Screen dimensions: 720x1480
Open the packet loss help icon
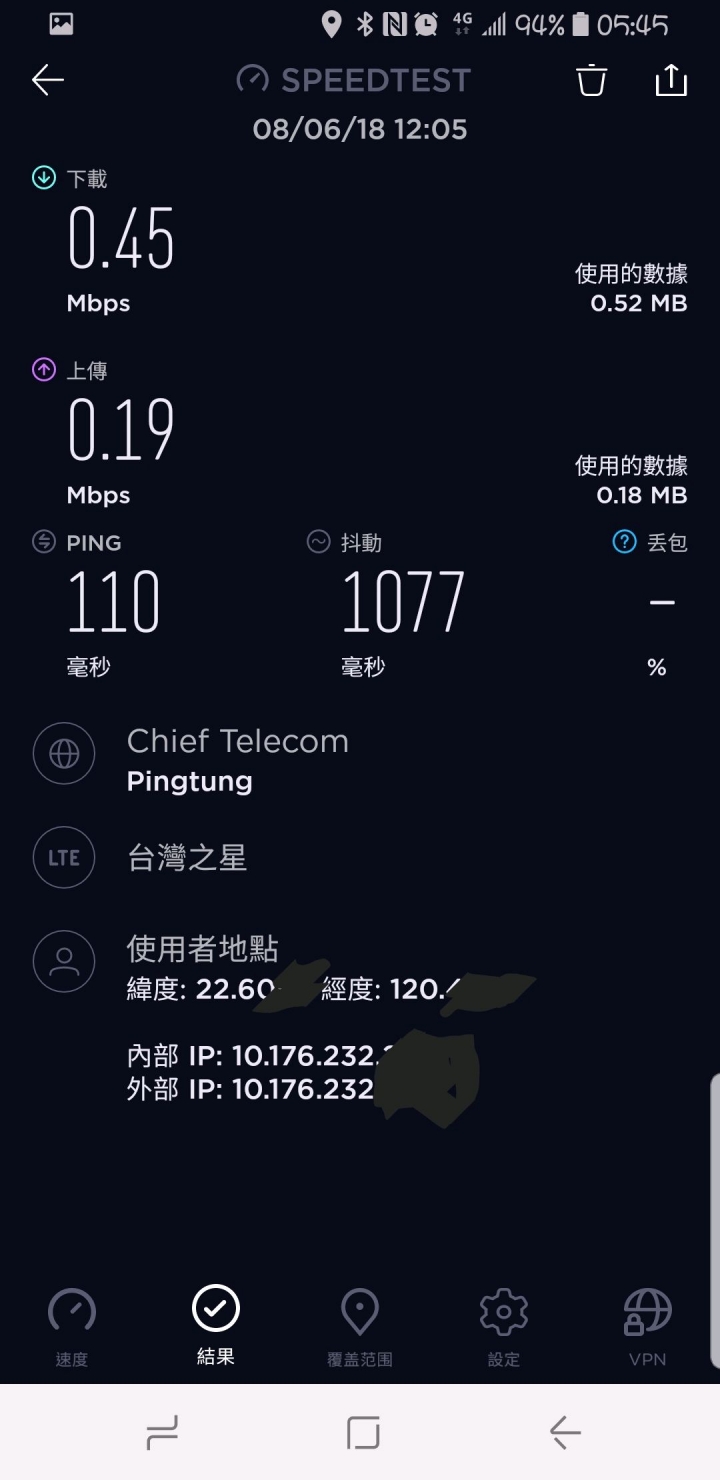624,542
